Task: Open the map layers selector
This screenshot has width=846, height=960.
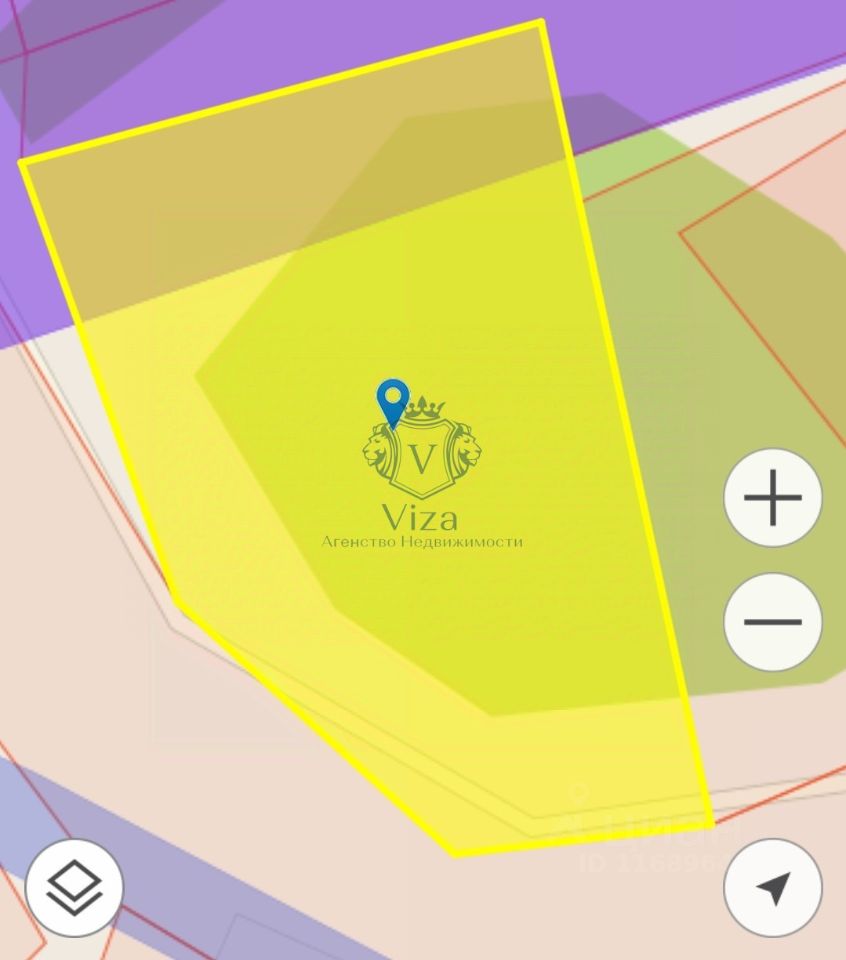Action: (x=74, y=887)
